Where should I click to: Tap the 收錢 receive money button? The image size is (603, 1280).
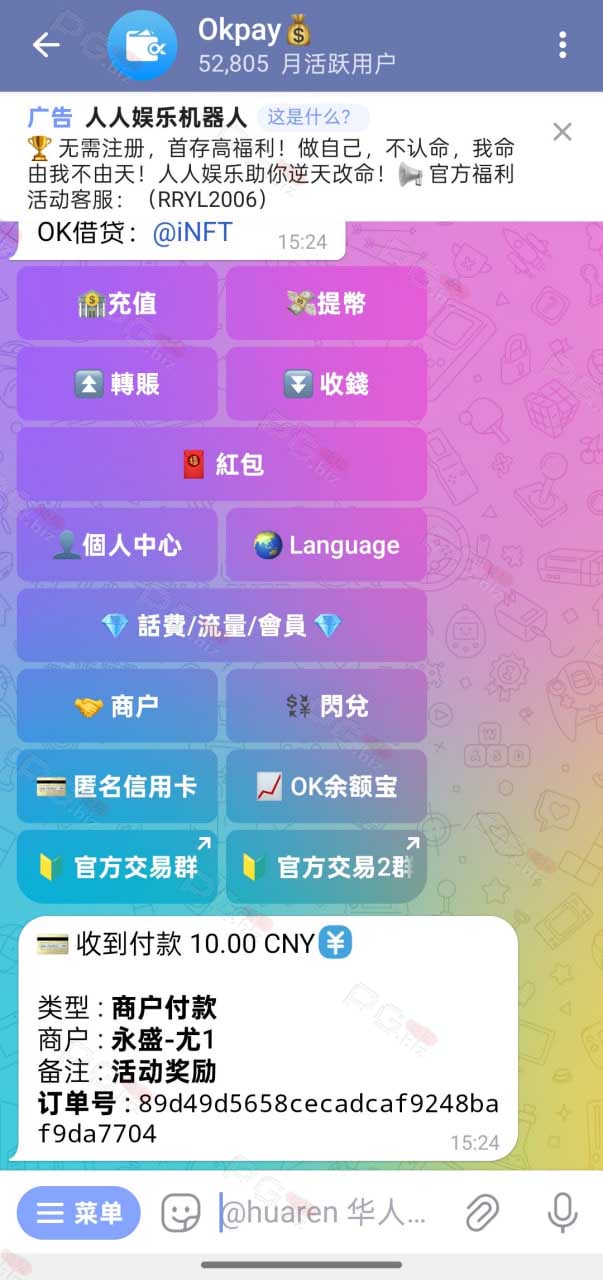pos(326,384)
